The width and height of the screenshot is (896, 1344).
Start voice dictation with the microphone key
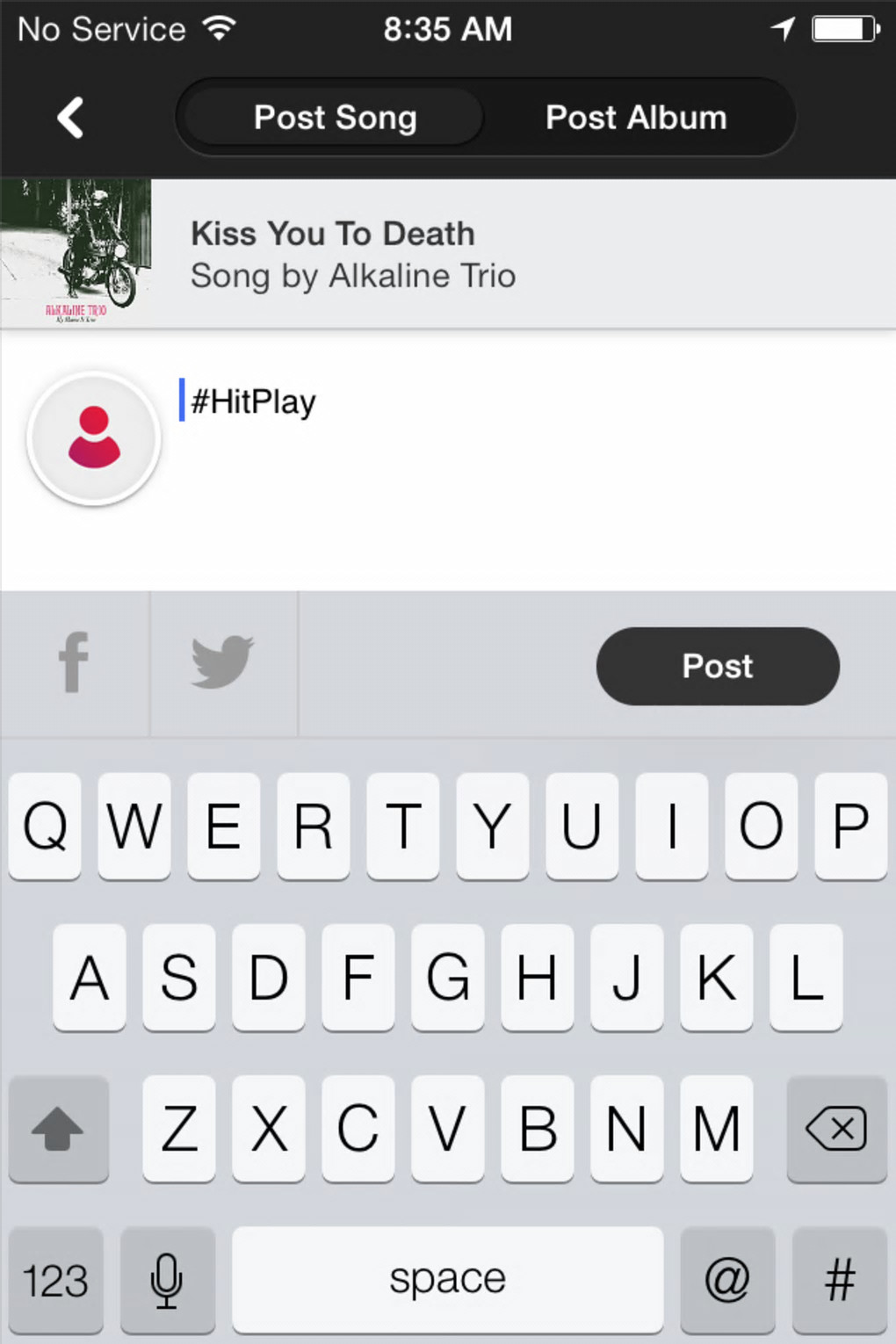tap(167, 1280)
